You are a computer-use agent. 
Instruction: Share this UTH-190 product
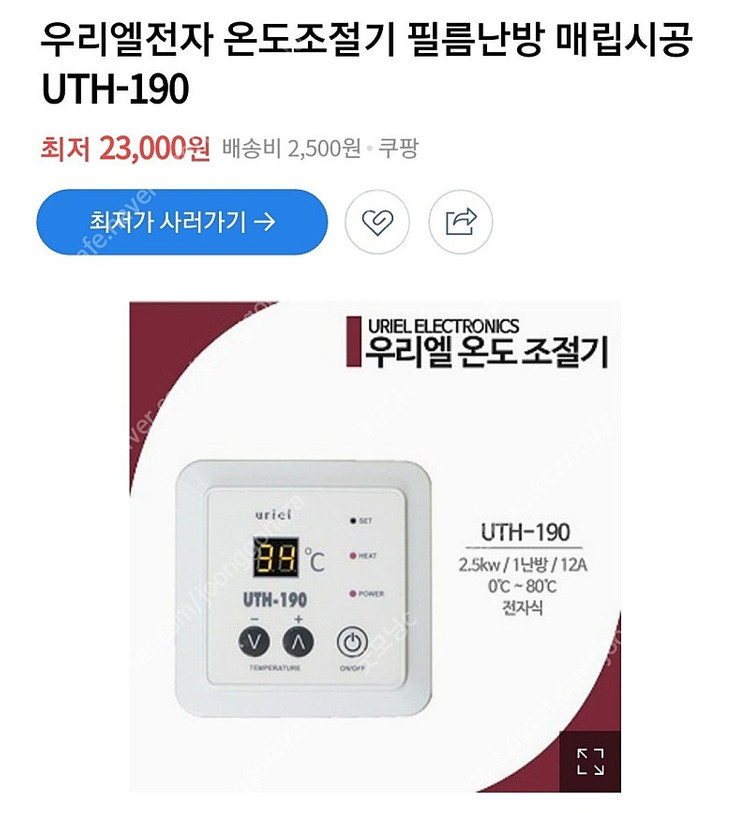[460, 221]
